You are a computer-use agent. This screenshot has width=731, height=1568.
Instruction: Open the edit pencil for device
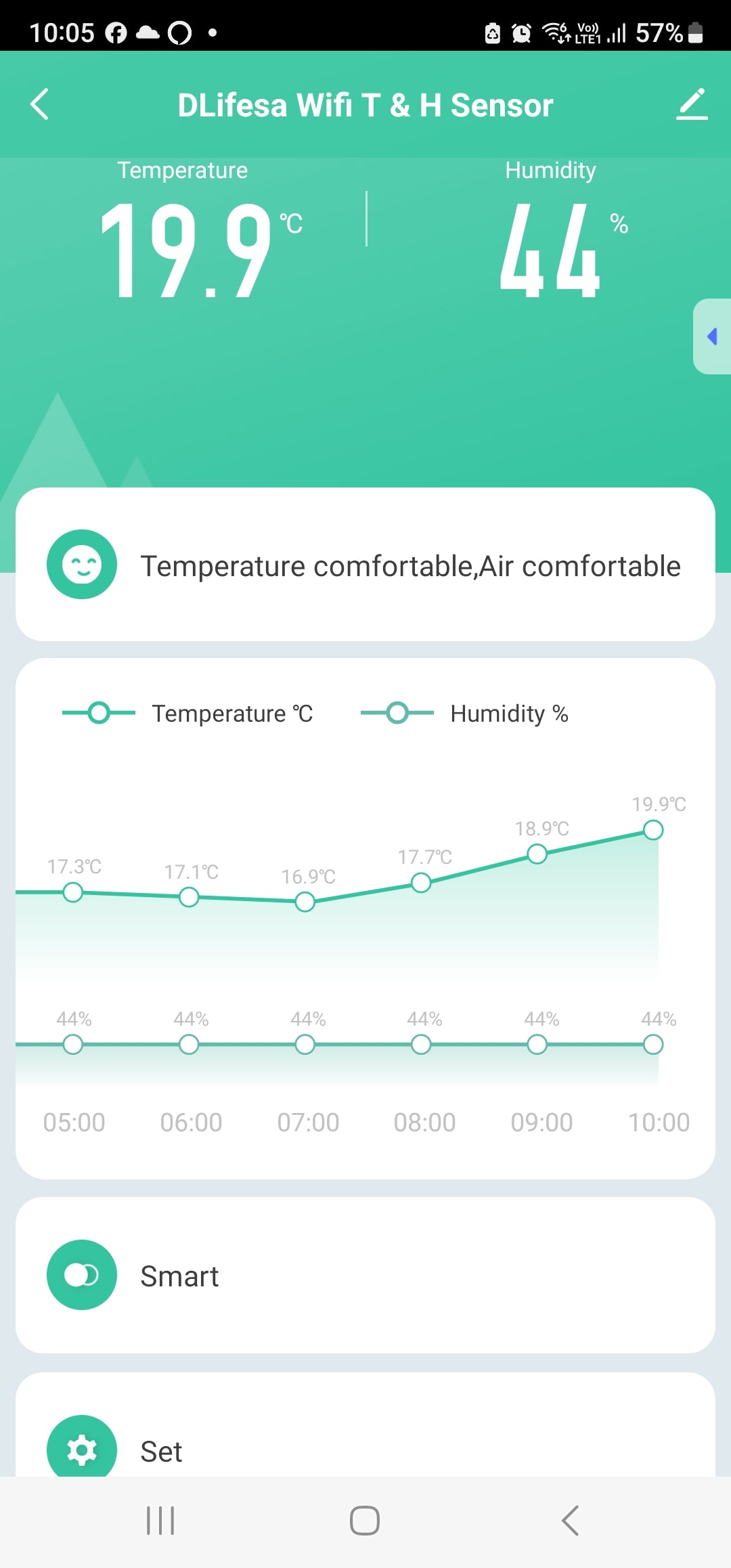tap(691, 104)
